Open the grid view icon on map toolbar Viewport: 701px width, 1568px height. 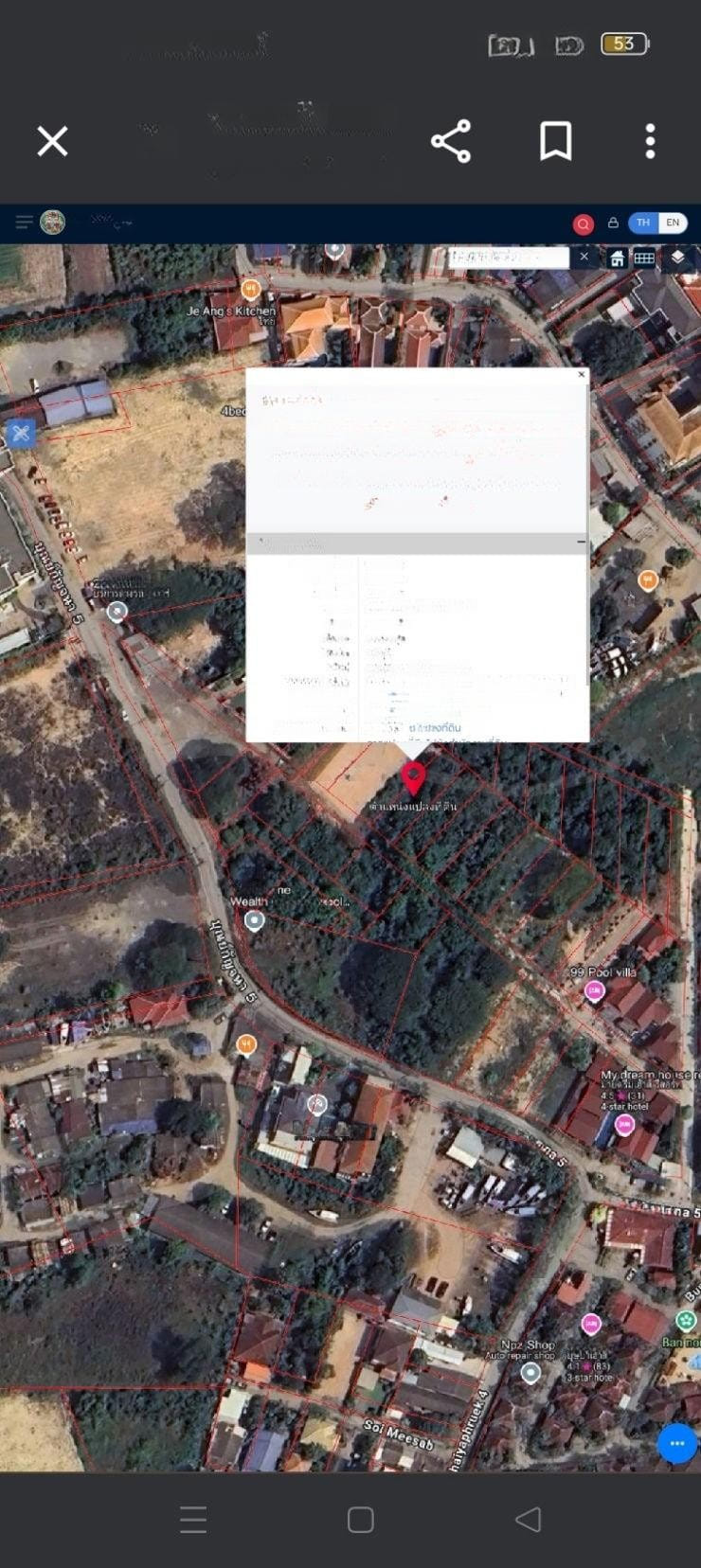644,258
